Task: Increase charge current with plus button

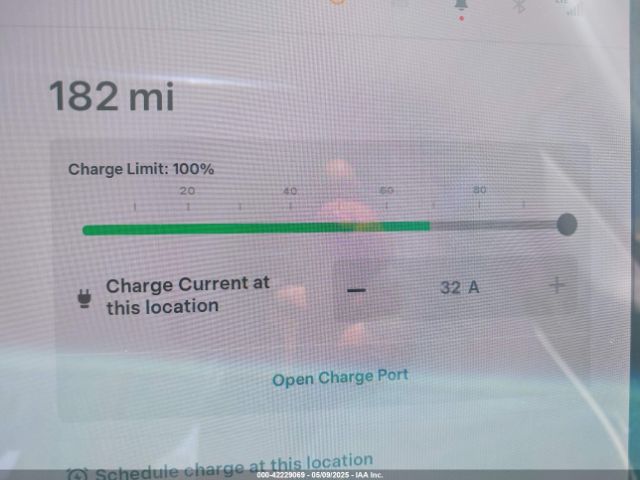Action: coord(557,286)
